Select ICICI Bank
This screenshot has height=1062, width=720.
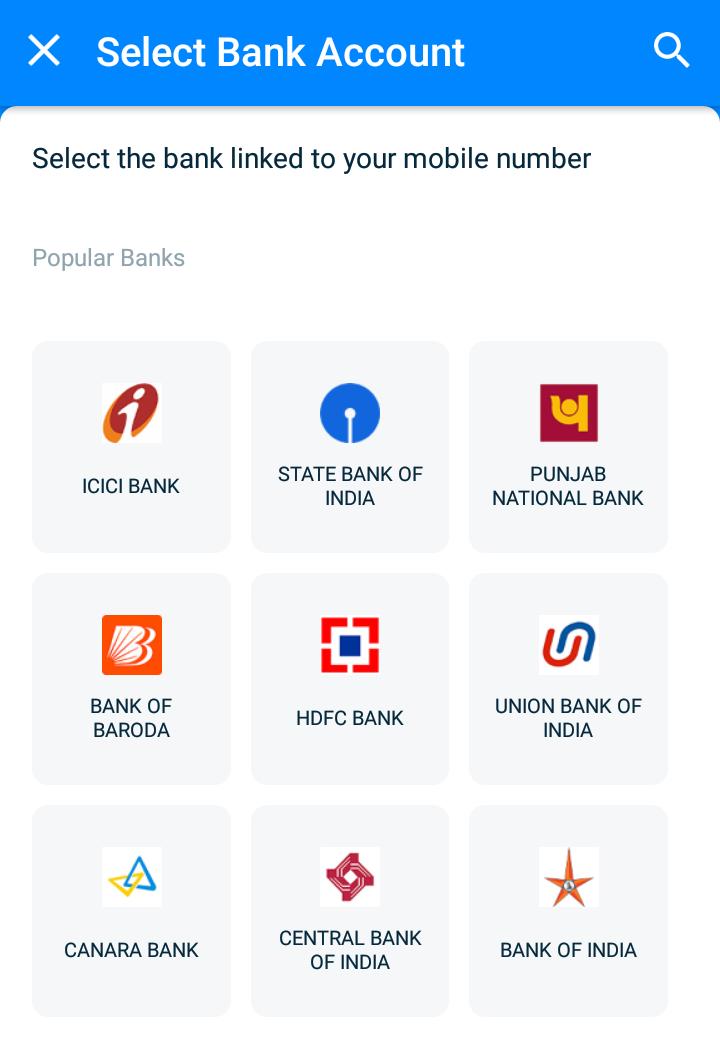point(131,446)
